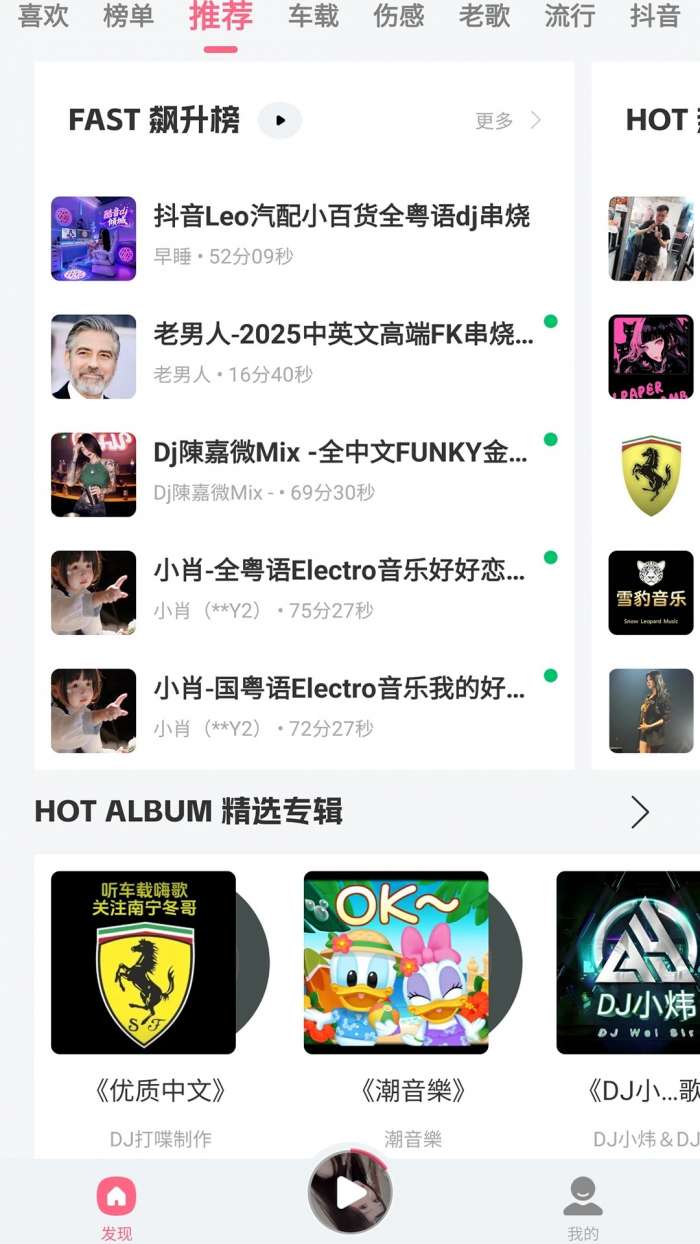Play 小肖-国粤语Electro音乐我的好
This screenshot has height=1244, width=700.
(x=340, y=710)
